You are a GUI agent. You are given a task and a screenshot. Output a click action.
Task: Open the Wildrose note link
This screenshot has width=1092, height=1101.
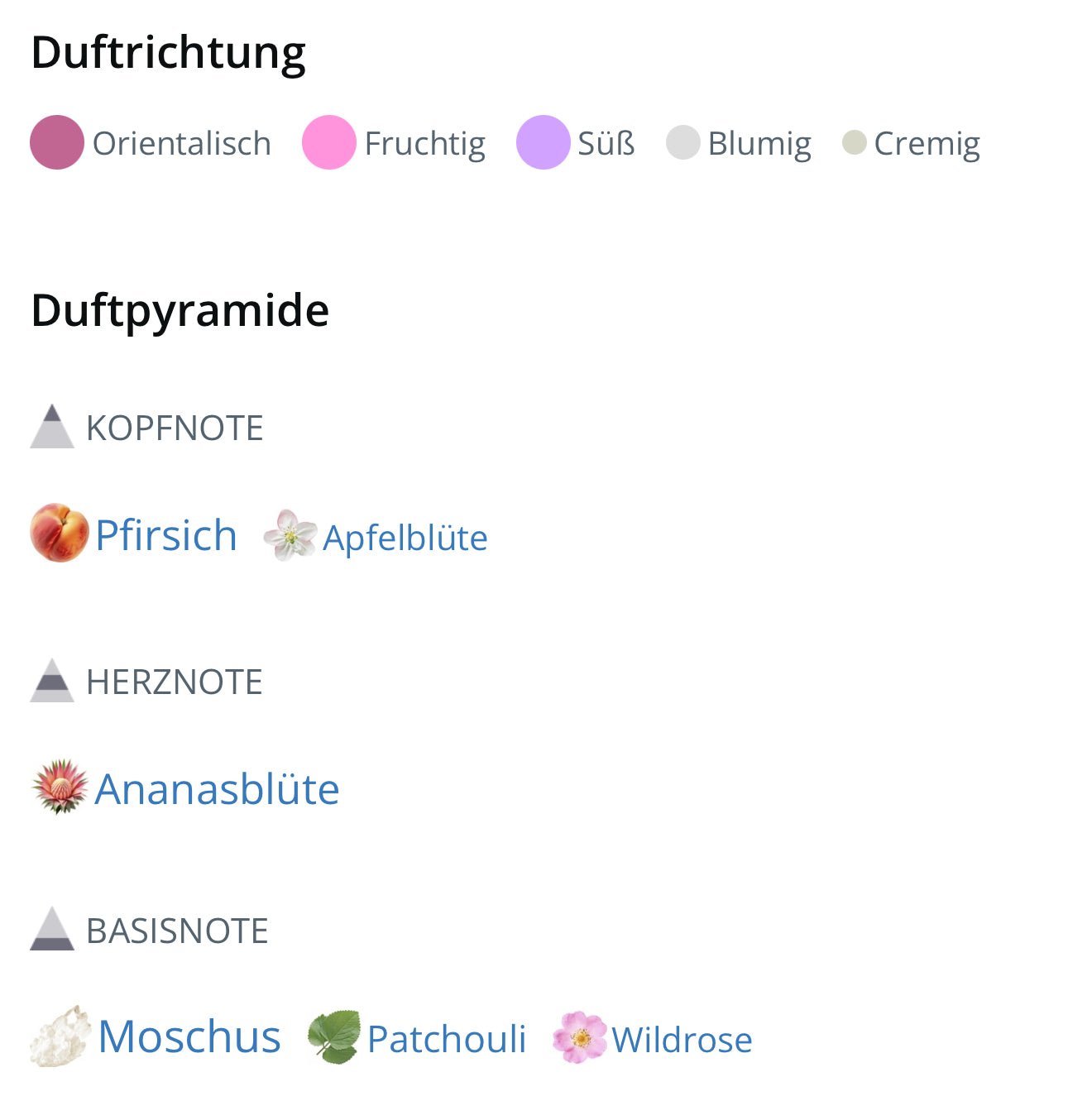tap(682, 1040)
